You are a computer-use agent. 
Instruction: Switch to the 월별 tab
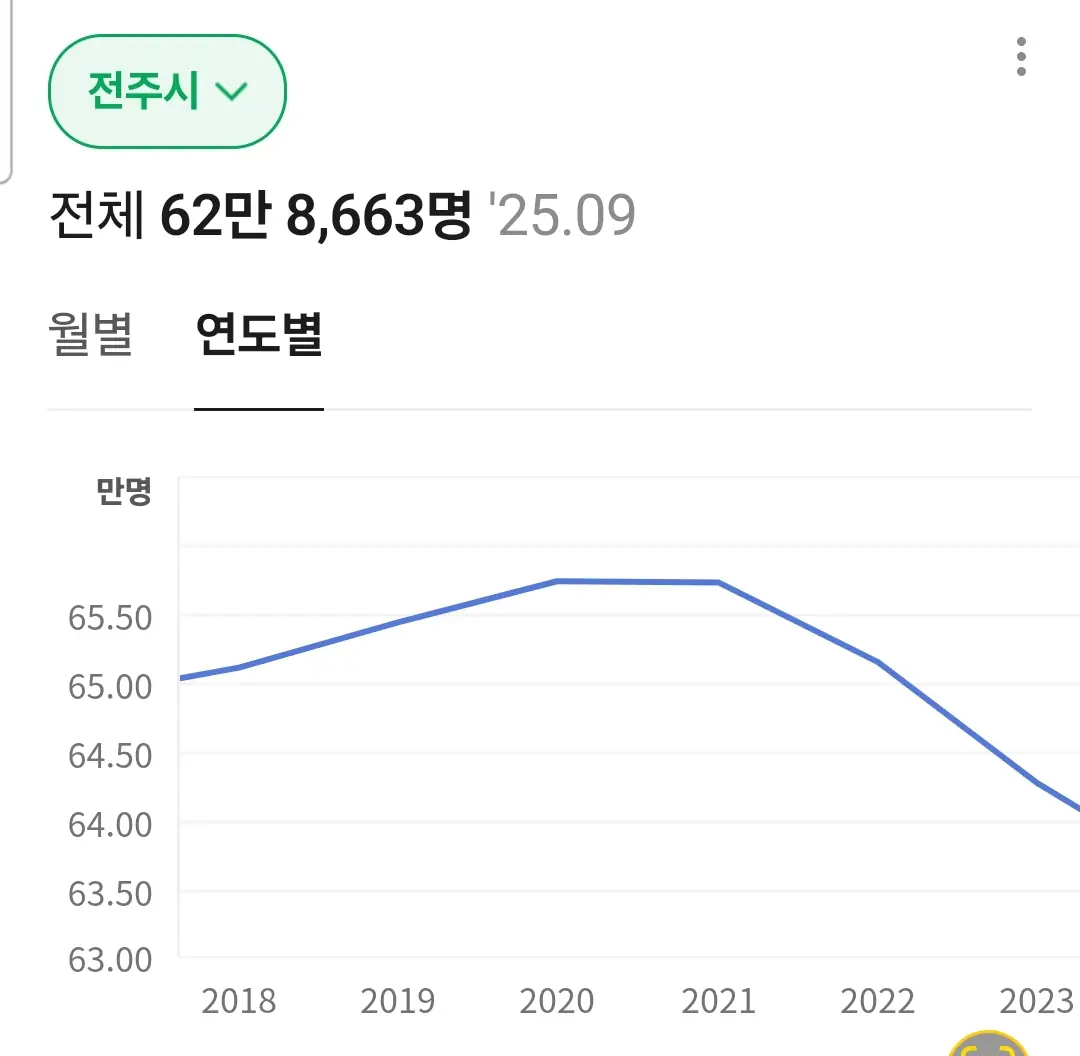[x=90, y=335]
